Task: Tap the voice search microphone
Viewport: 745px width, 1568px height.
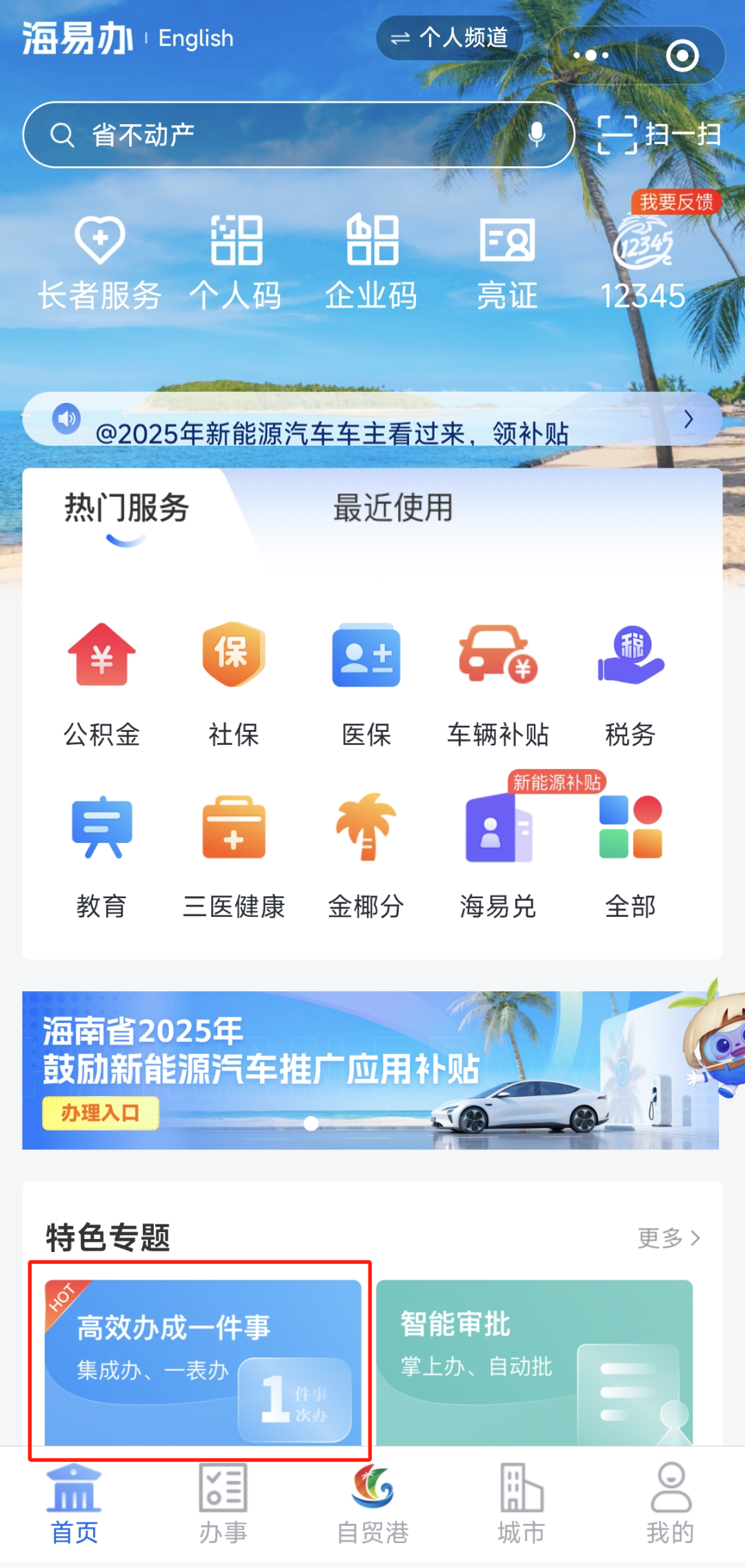Action: [537, 135]
